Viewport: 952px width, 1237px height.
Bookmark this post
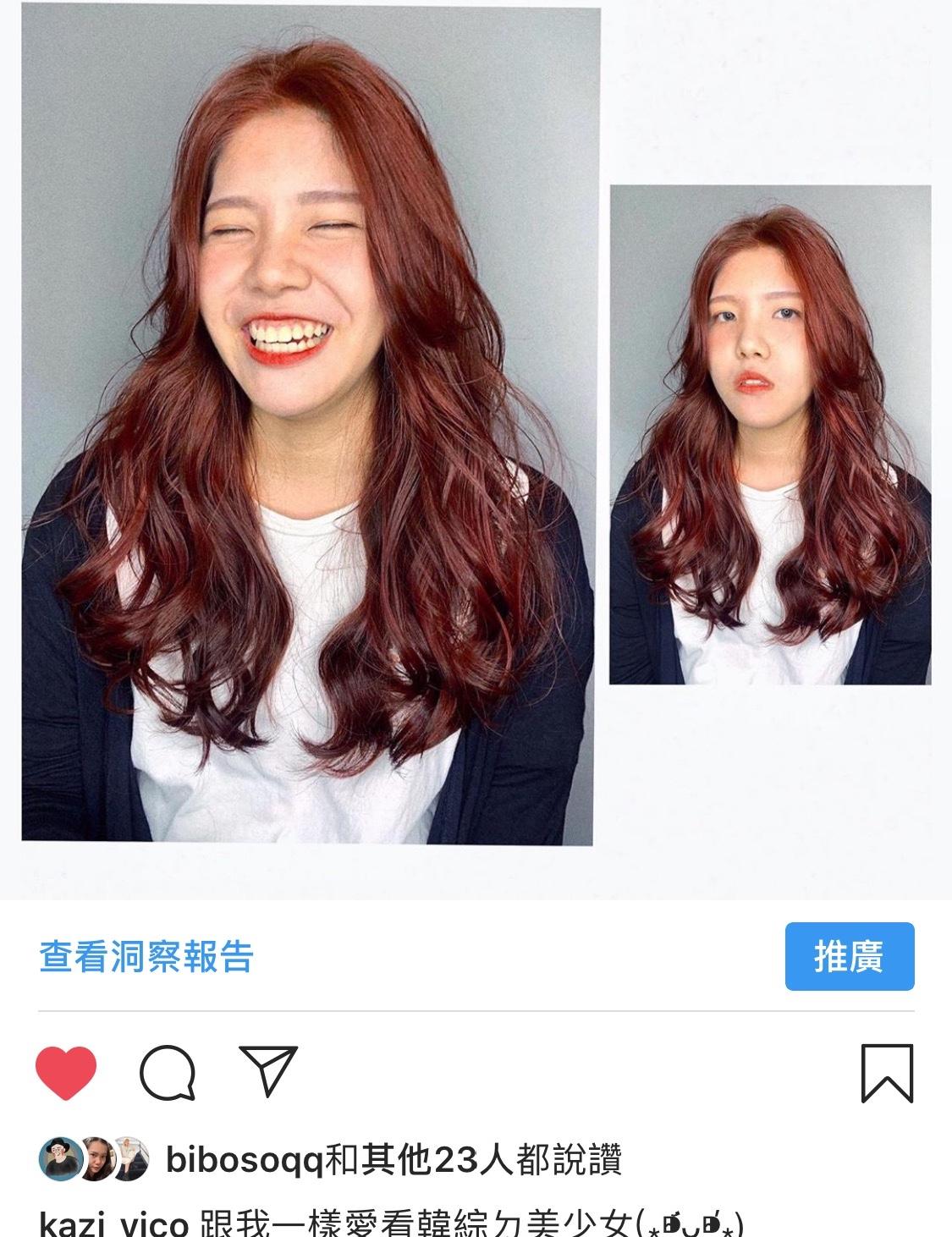[x=887, y=1073]
